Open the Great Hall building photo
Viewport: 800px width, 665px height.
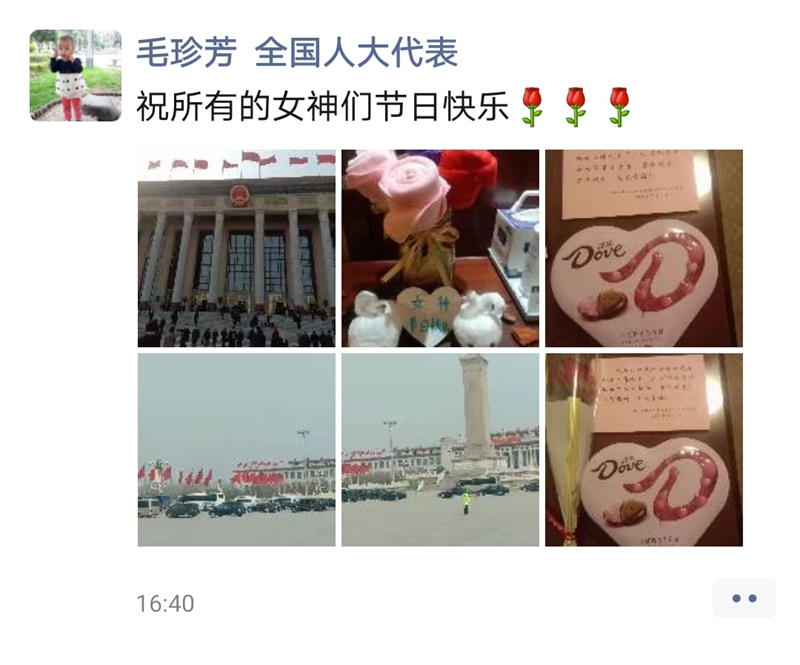point(237,248)
